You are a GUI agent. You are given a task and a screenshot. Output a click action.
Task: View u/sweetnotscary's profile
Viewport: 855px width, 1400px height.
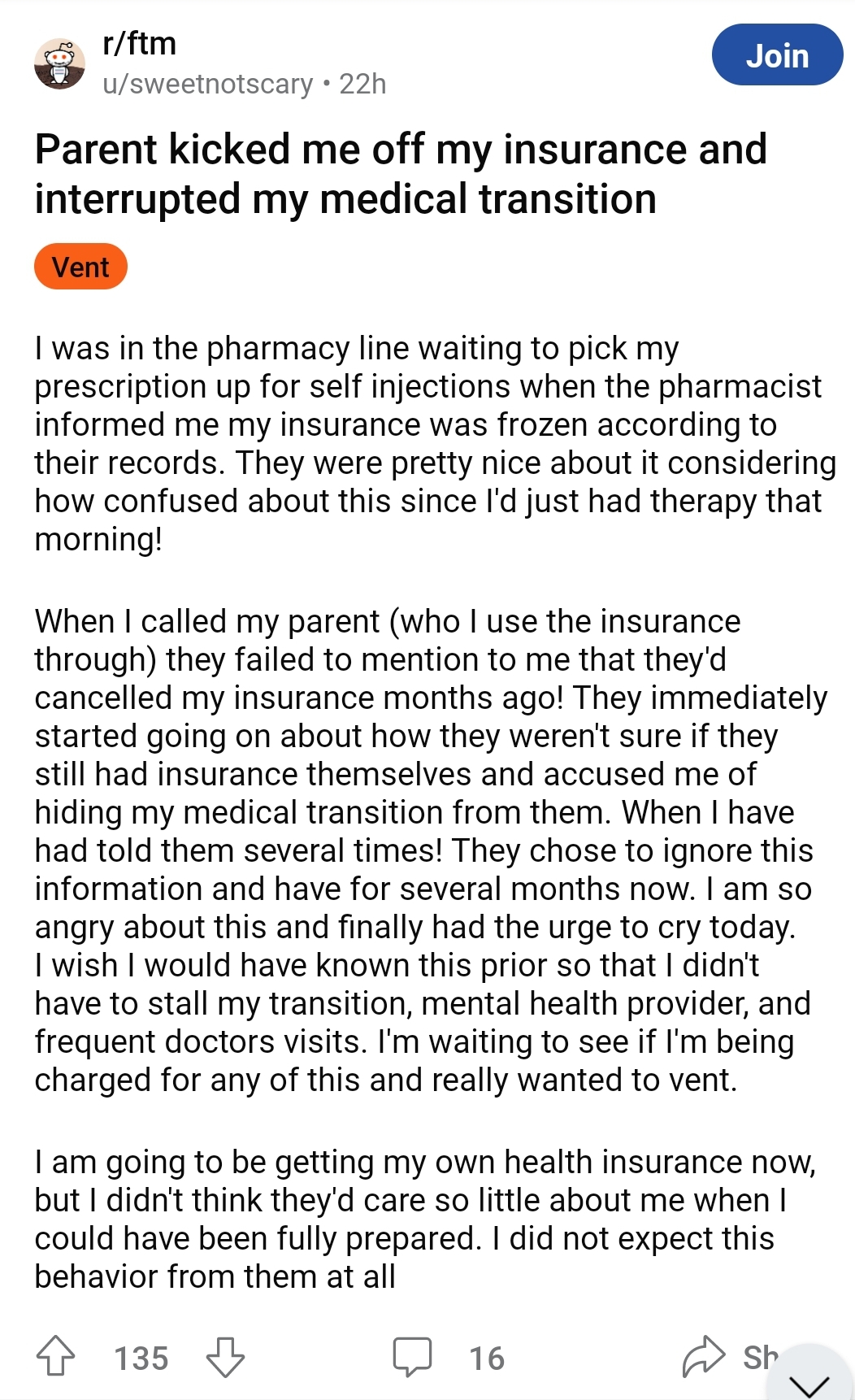coord(208,84)
